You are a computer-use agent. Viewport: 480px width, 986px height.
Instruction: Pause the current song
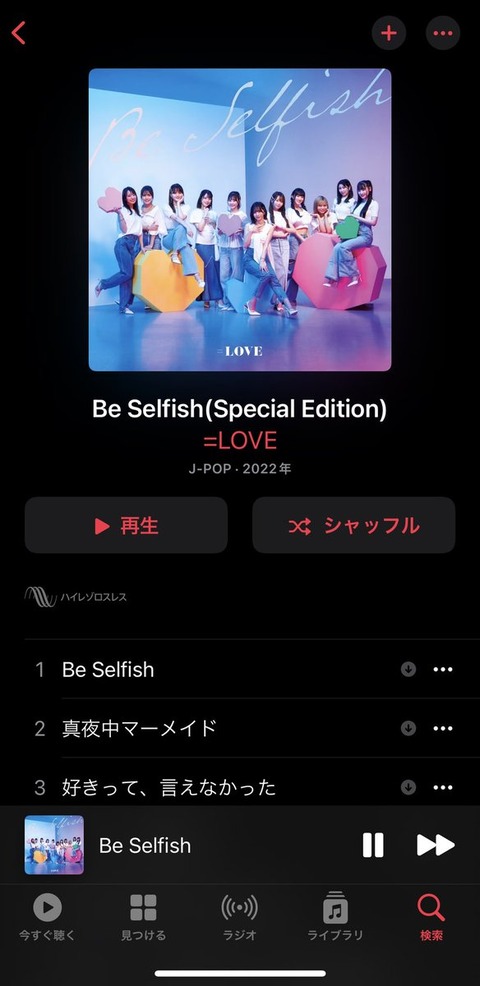(373, 845)
